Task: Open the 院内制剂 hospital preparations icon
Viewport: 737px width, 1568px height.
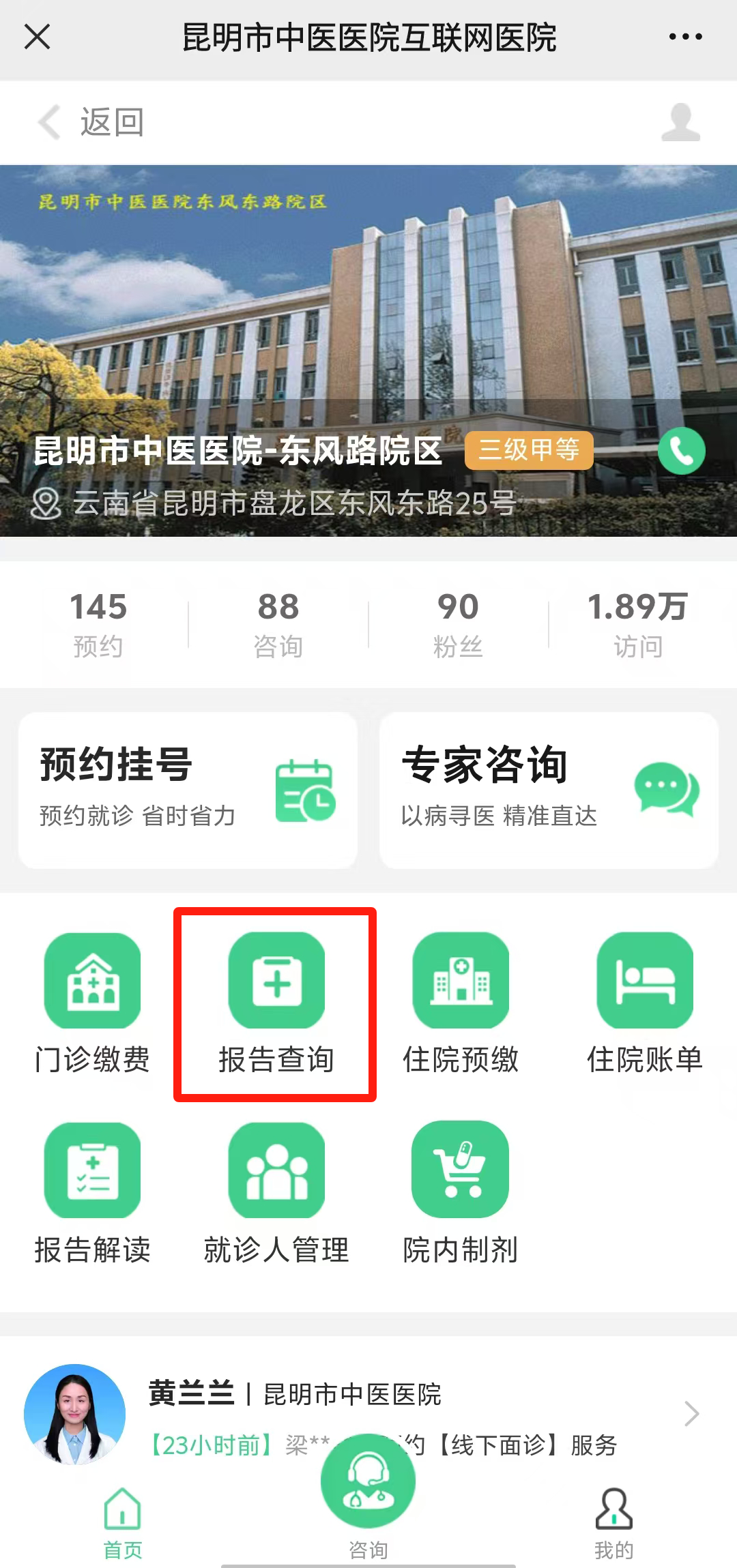Action: (461, 1170)
